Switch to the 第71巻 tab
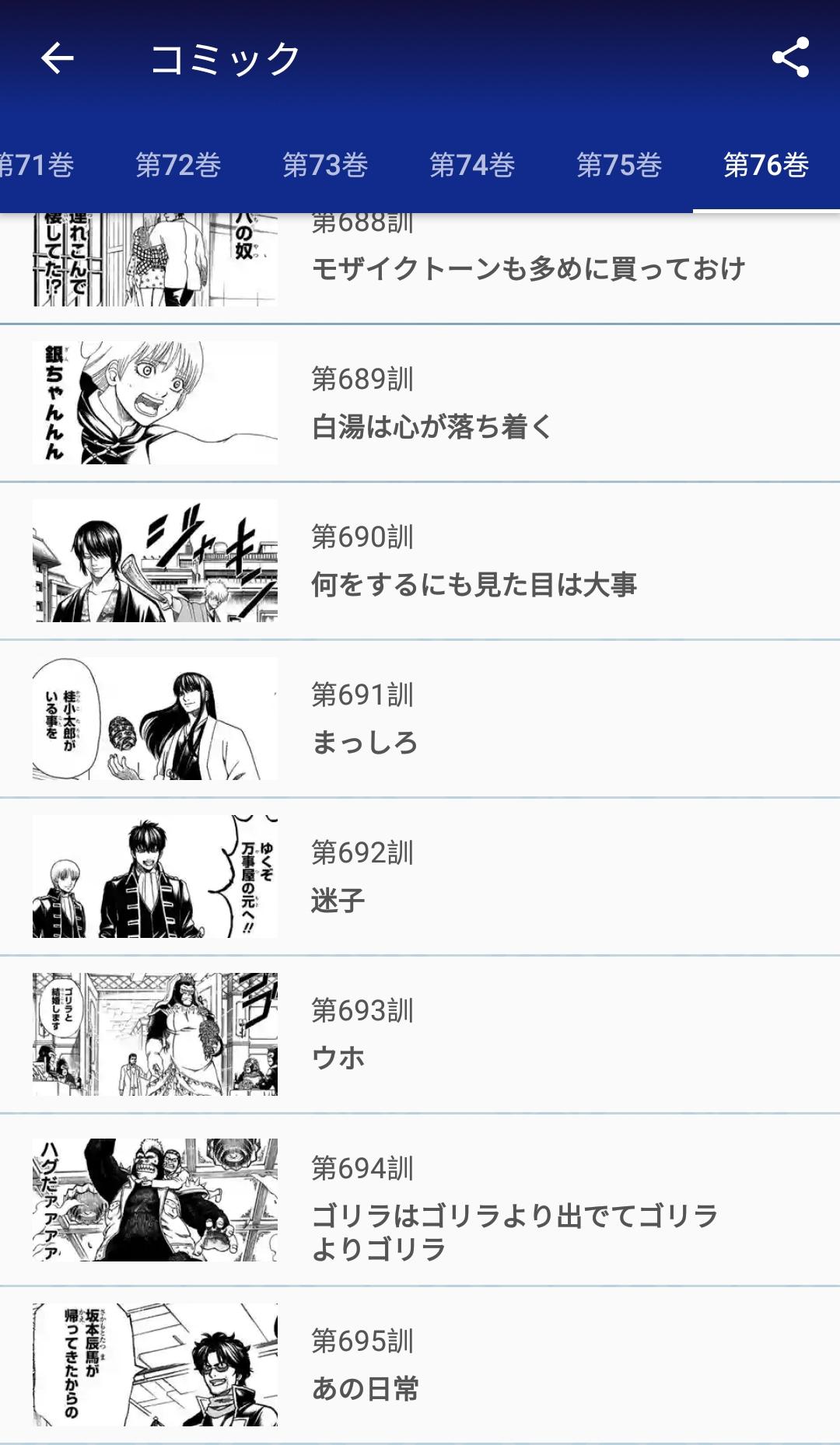Image resolution: width=840 pixels, height=1445 pixels. [x=36, y=165]
